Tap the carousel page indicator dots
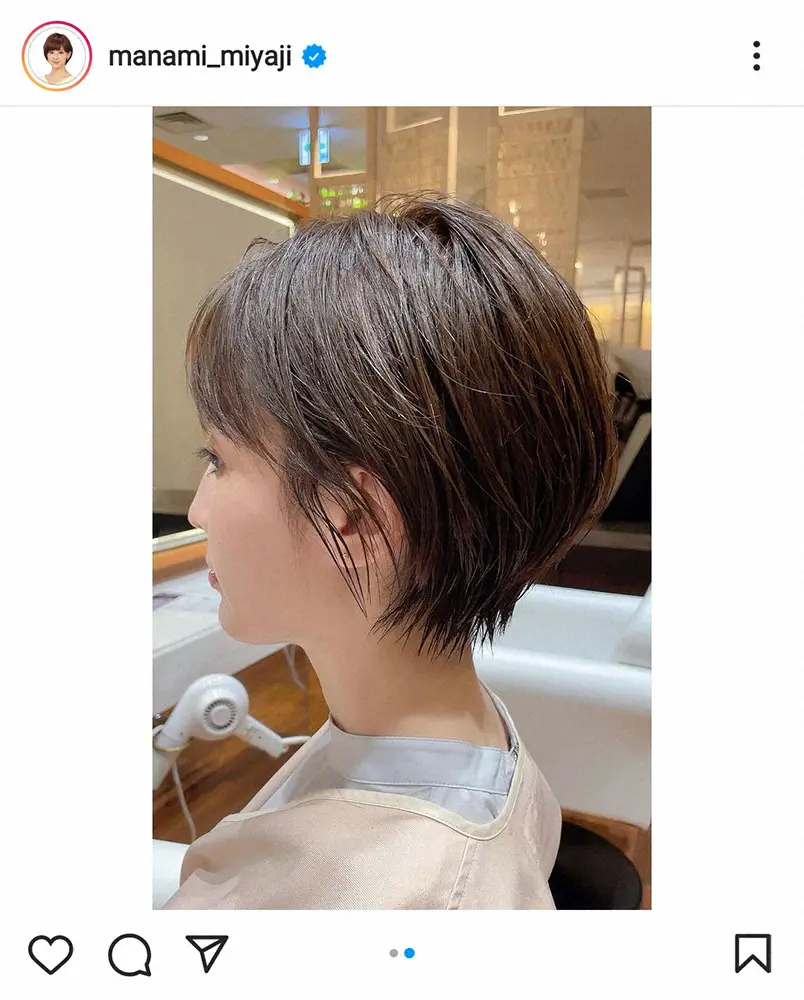 tap(402, 953)
